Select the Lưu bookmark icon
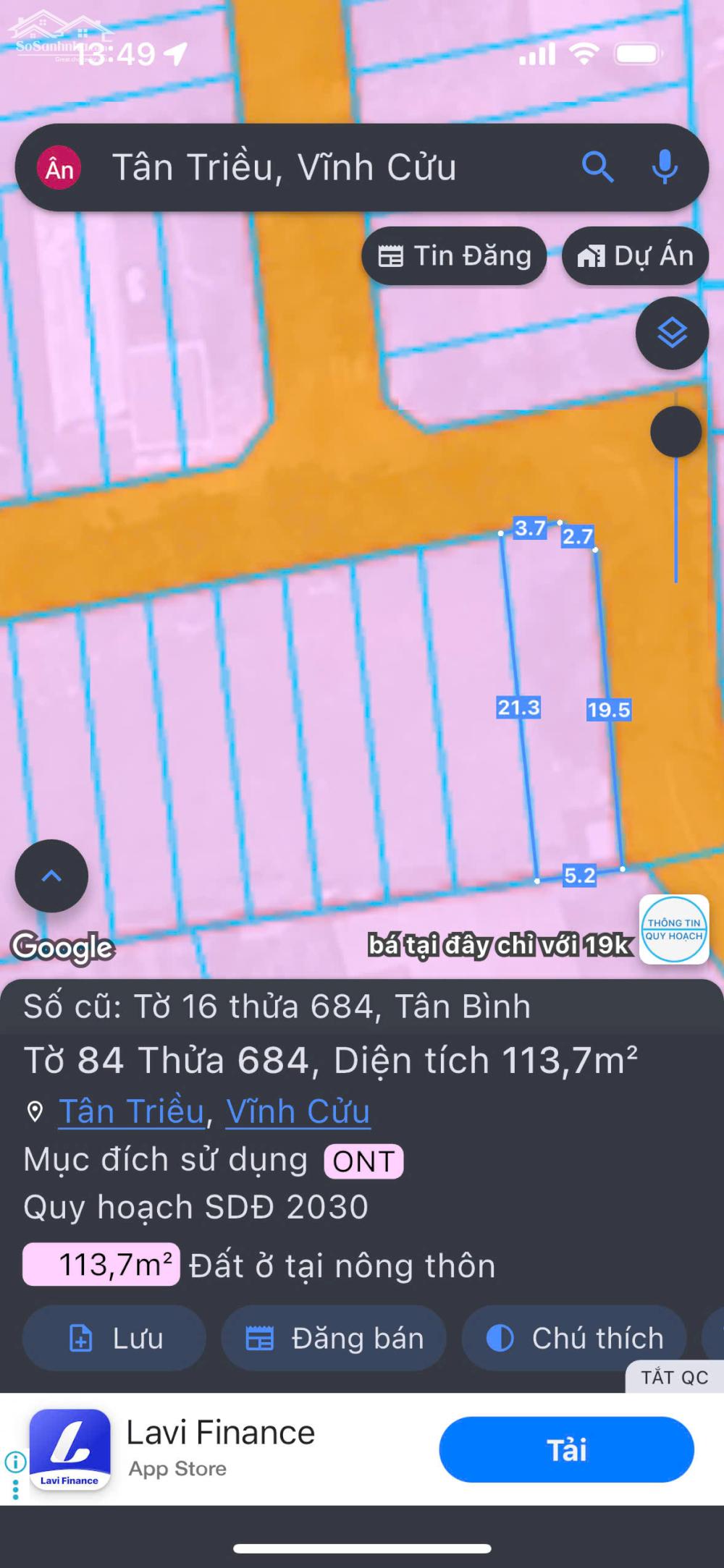This screenshot has height=1568, width=724. click(x=82, y=1339)
